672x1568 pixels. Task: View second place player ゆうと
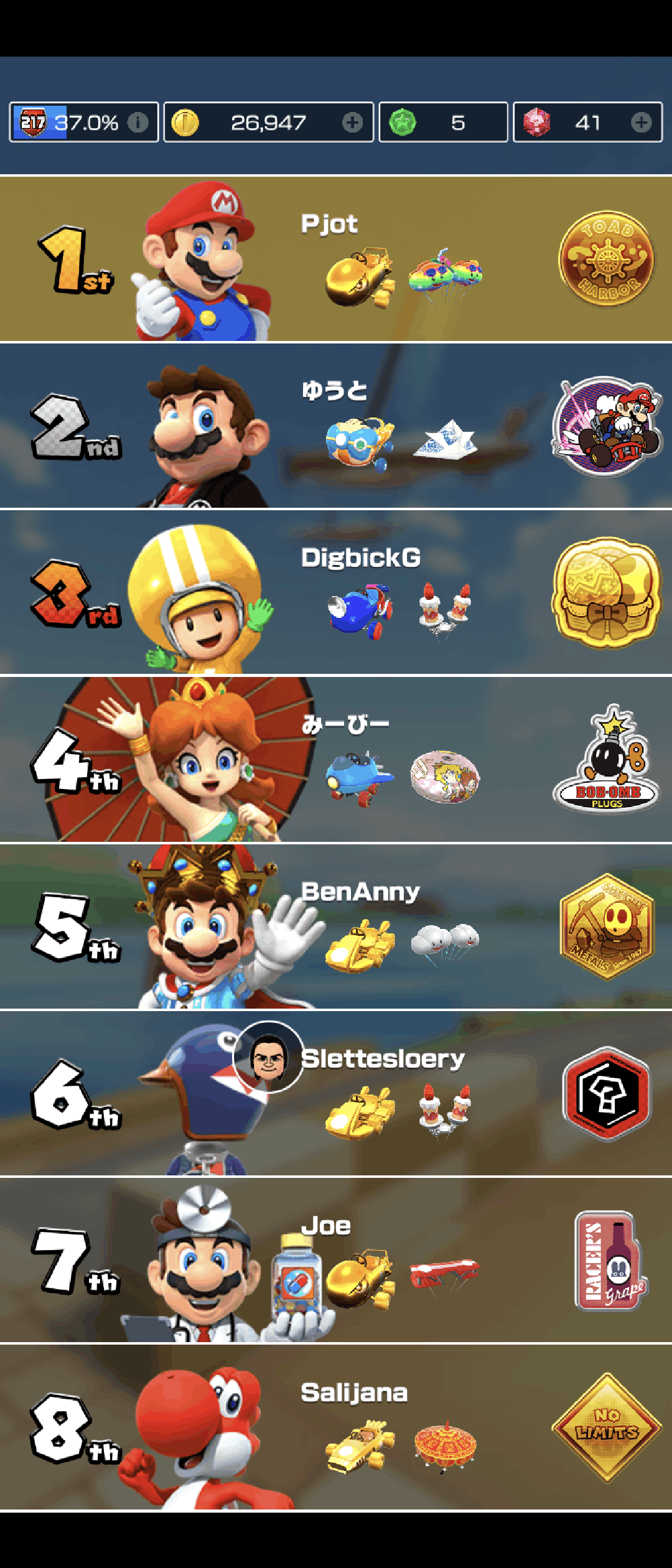pyautogui.click(x=336, y=426)
